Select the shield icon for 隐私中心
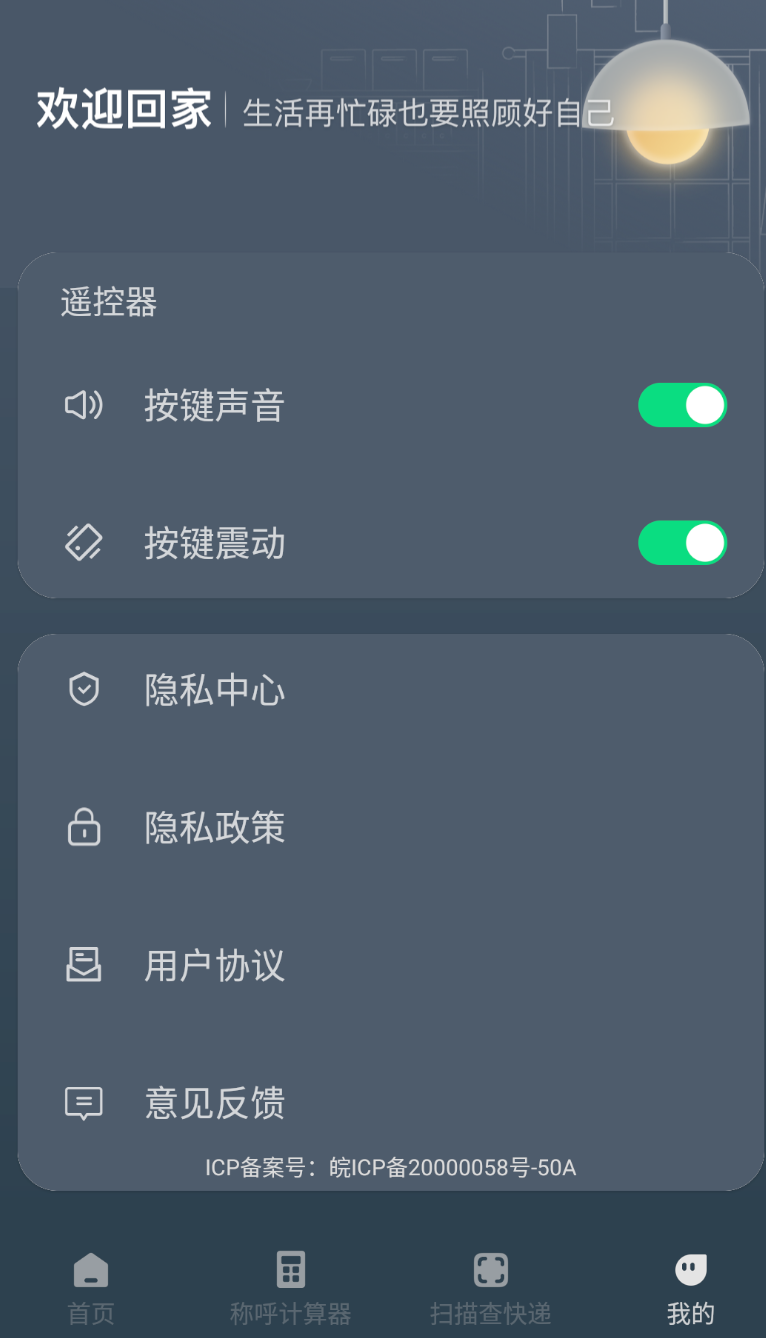 85,689
